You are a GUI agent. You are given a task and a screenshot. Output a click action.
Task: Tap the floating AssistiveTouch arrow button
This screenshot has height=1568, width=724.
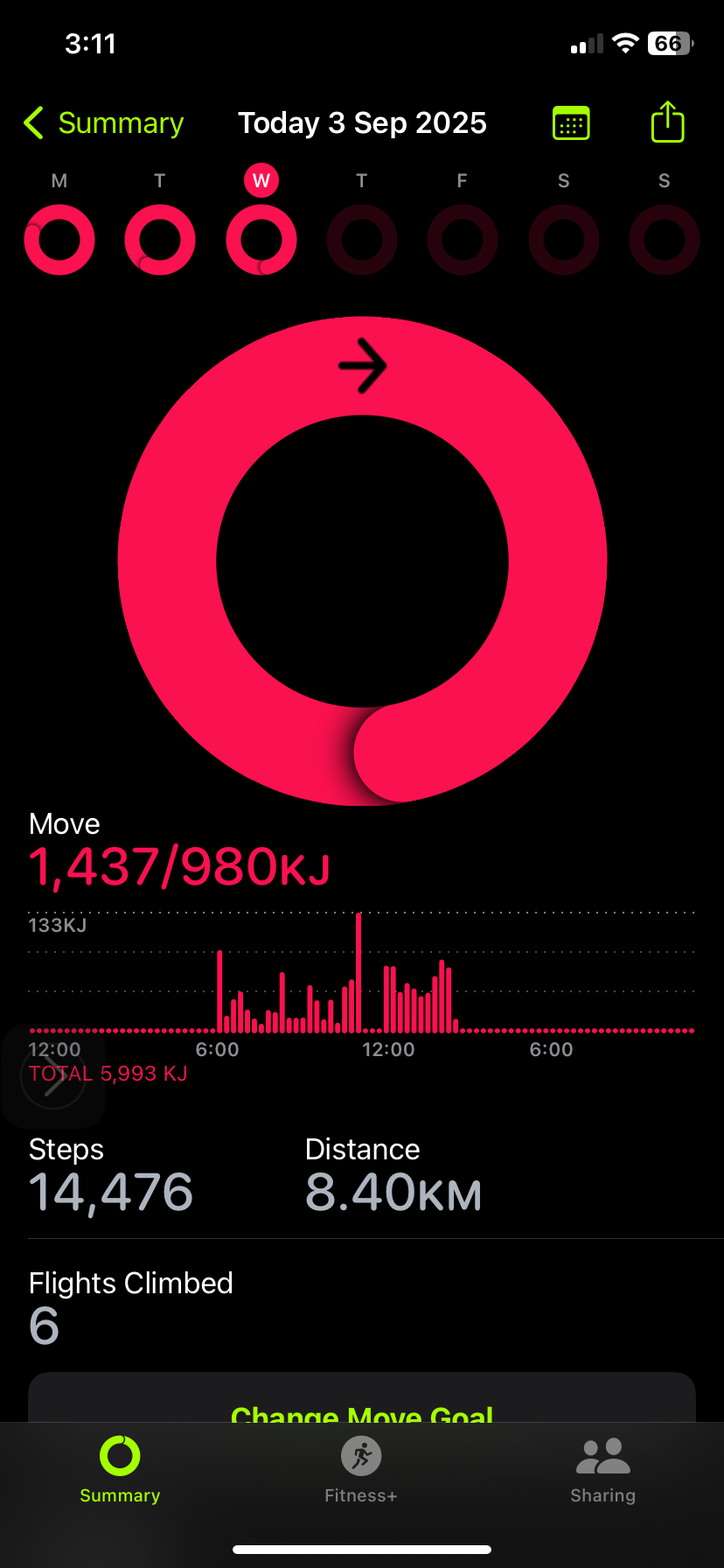click(53, 1076)
